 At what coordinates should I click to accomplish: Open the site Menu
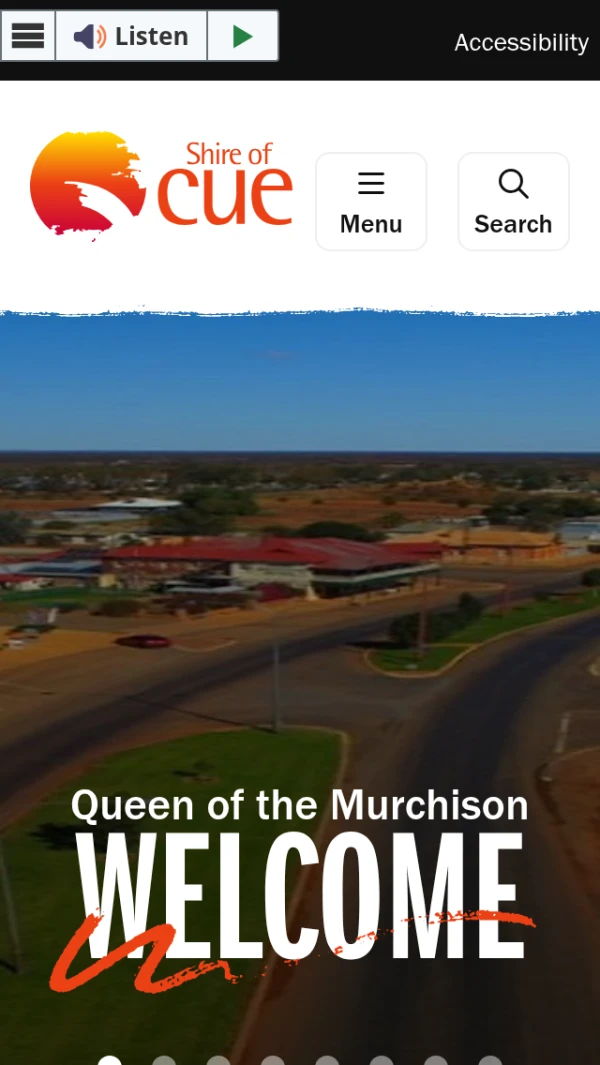(x=371, y=201)
